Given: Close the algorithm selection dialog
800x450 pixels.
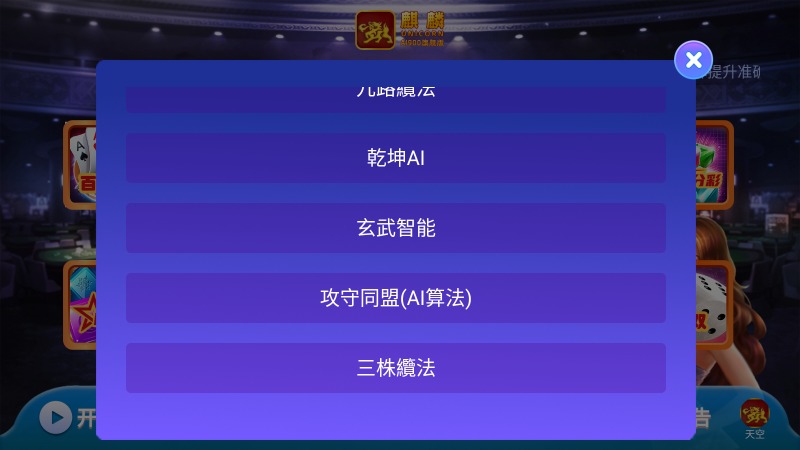Looking at the screenshot, I should pyautogui.click(x=693, y=59).
